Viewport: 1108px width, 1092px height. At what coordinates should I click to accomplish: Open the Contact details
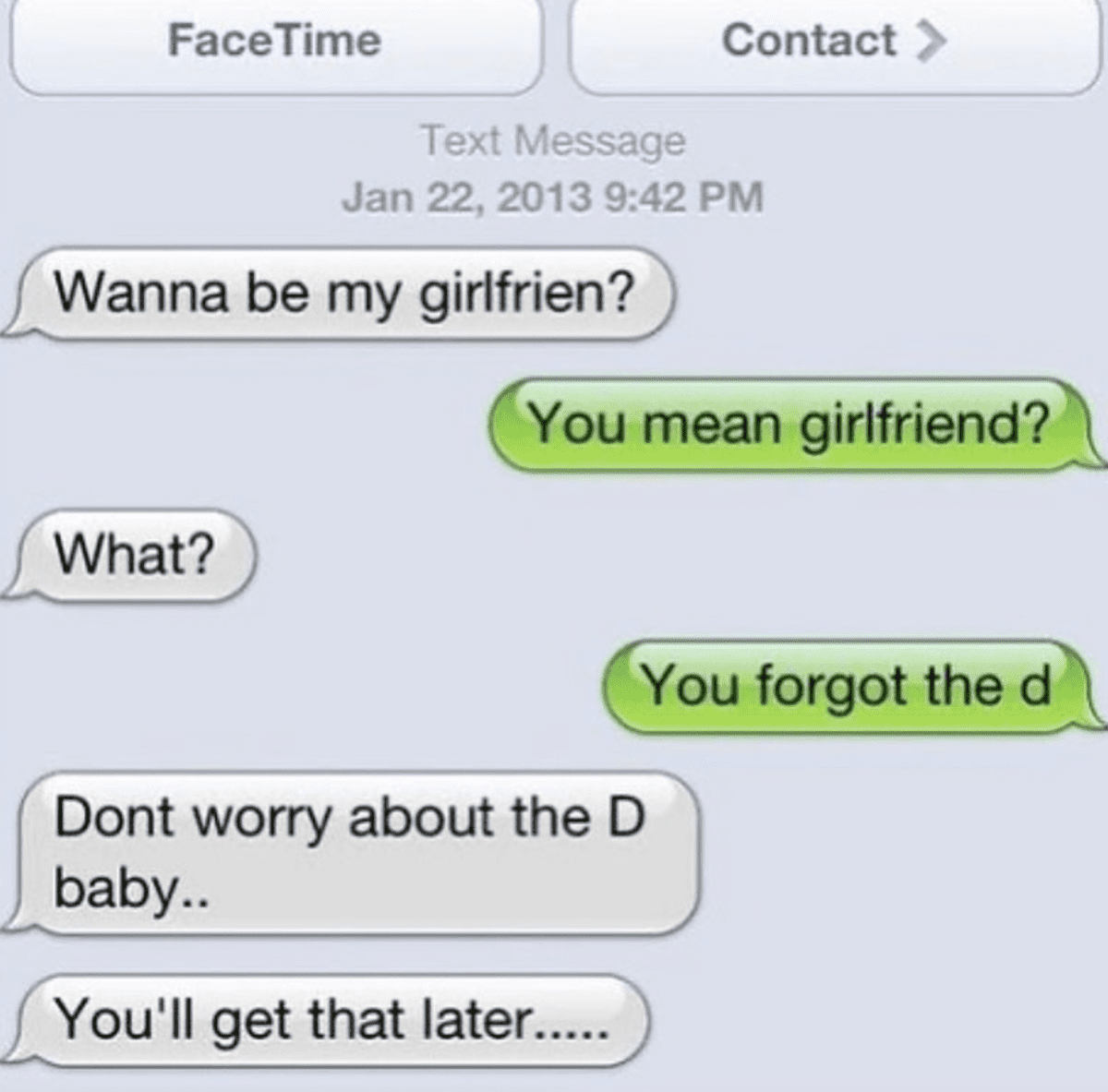pyautogui.click(x=834, y=42)
